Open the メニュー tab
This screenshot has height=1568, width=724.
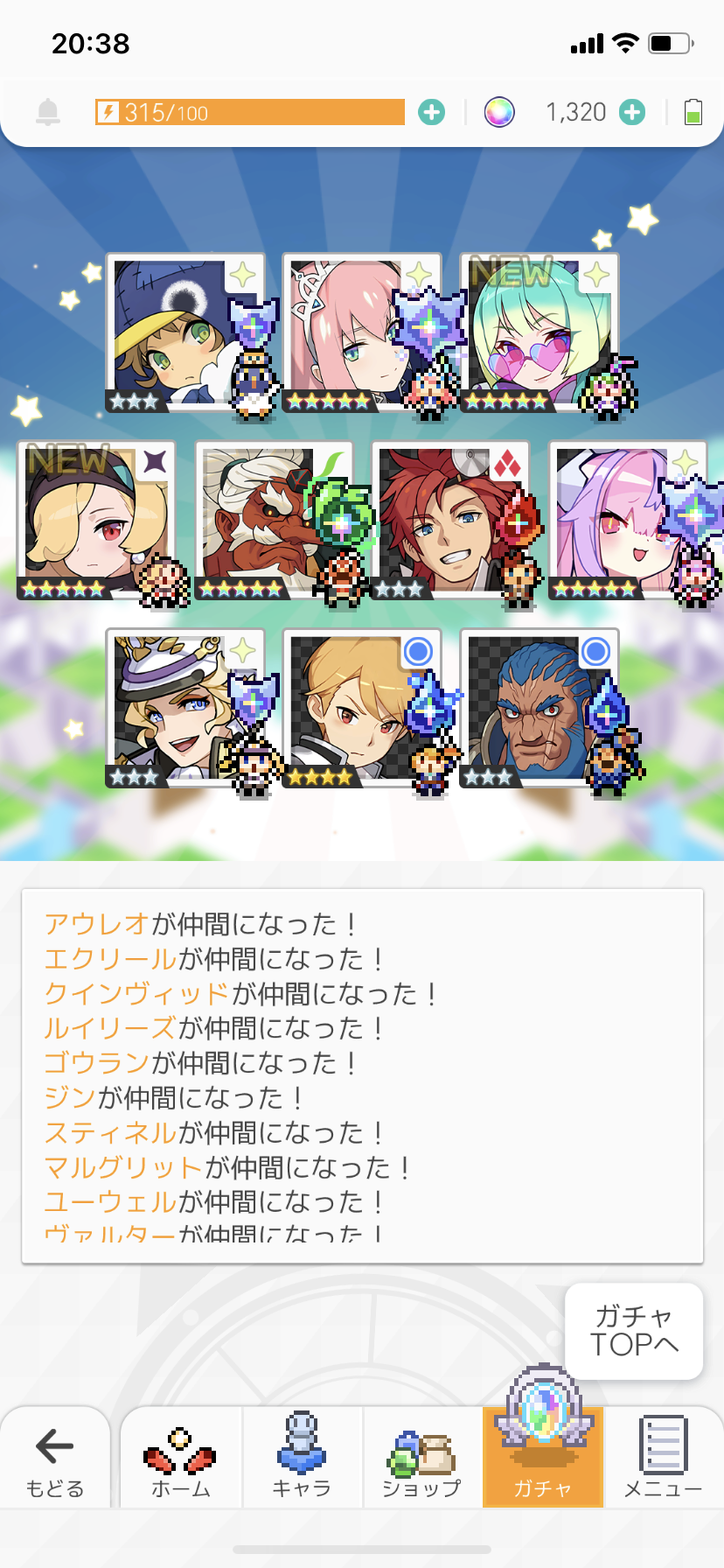point(663,1458)
